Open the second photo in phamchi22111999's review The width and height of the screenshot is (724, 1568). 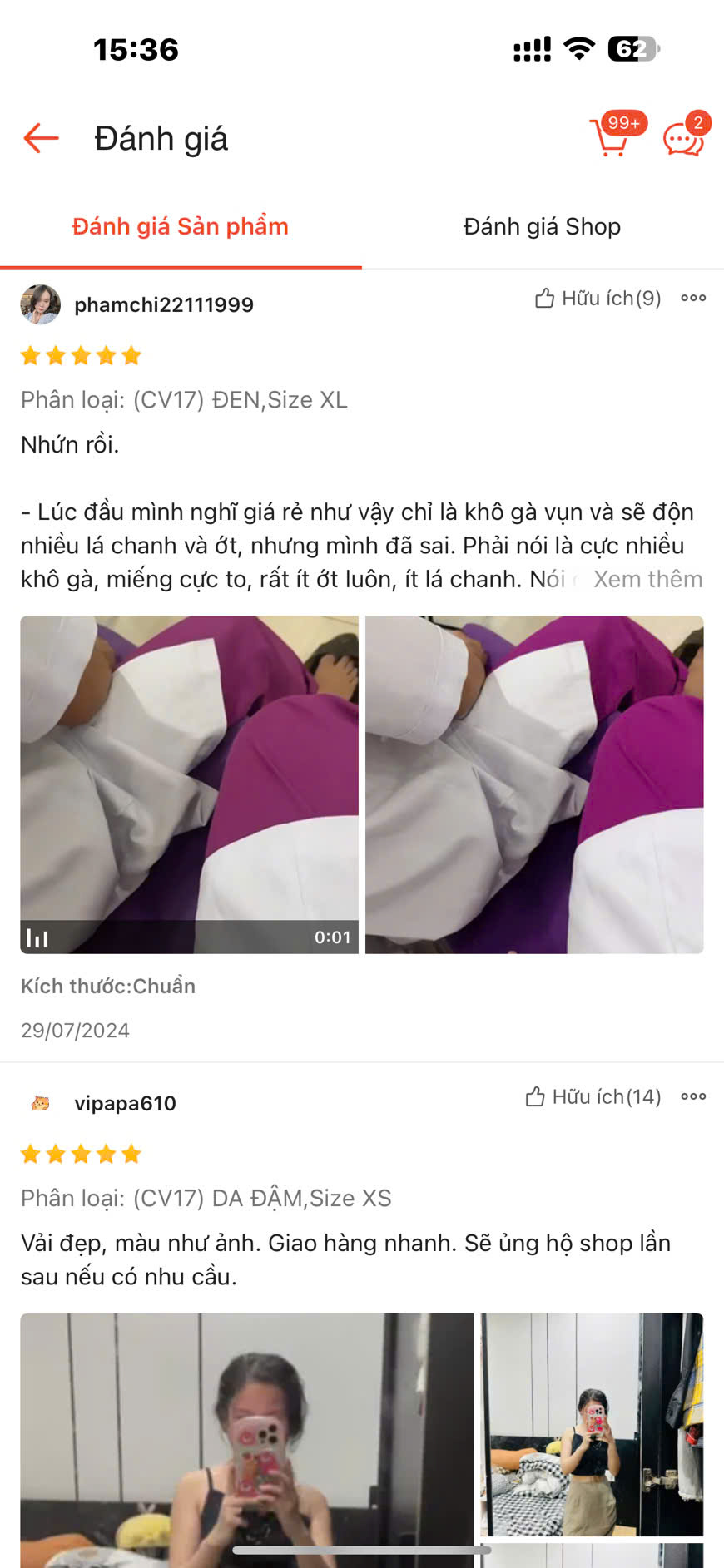pos(534,784)
